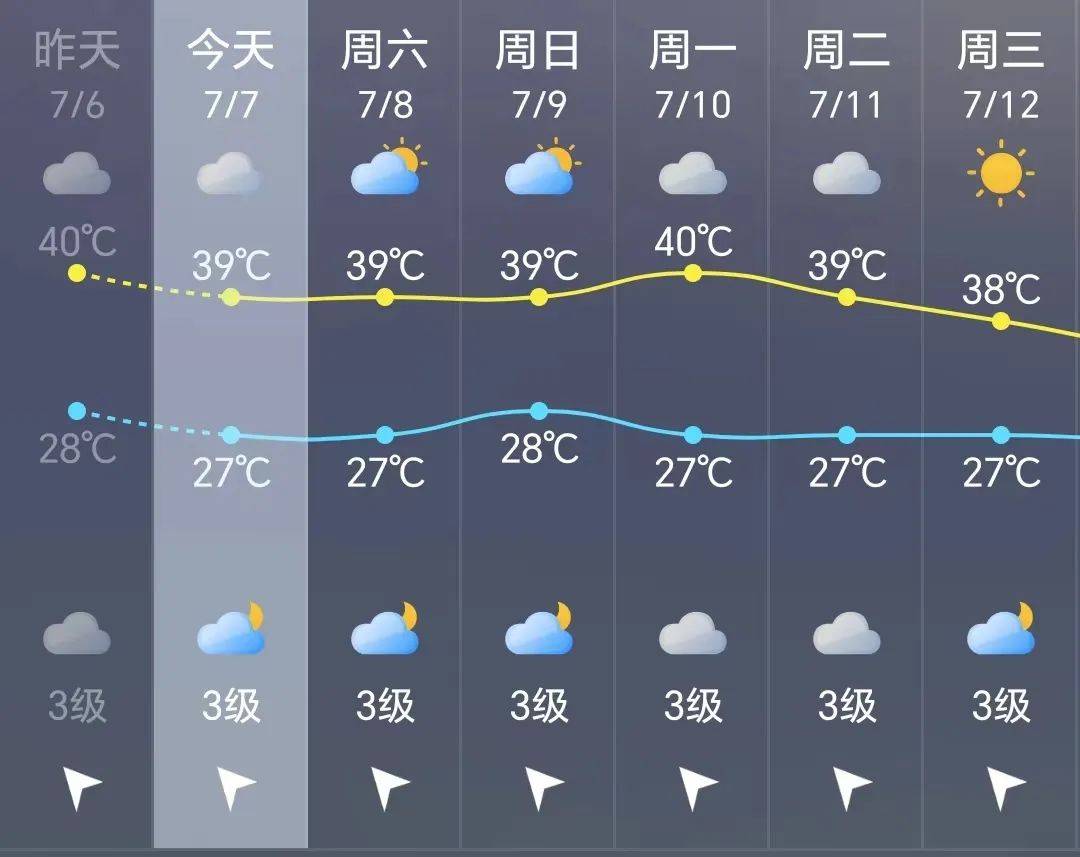Select today's 7/7 forecast column
The width and height of the screenshot is (1080, 857).
point(231,75)
